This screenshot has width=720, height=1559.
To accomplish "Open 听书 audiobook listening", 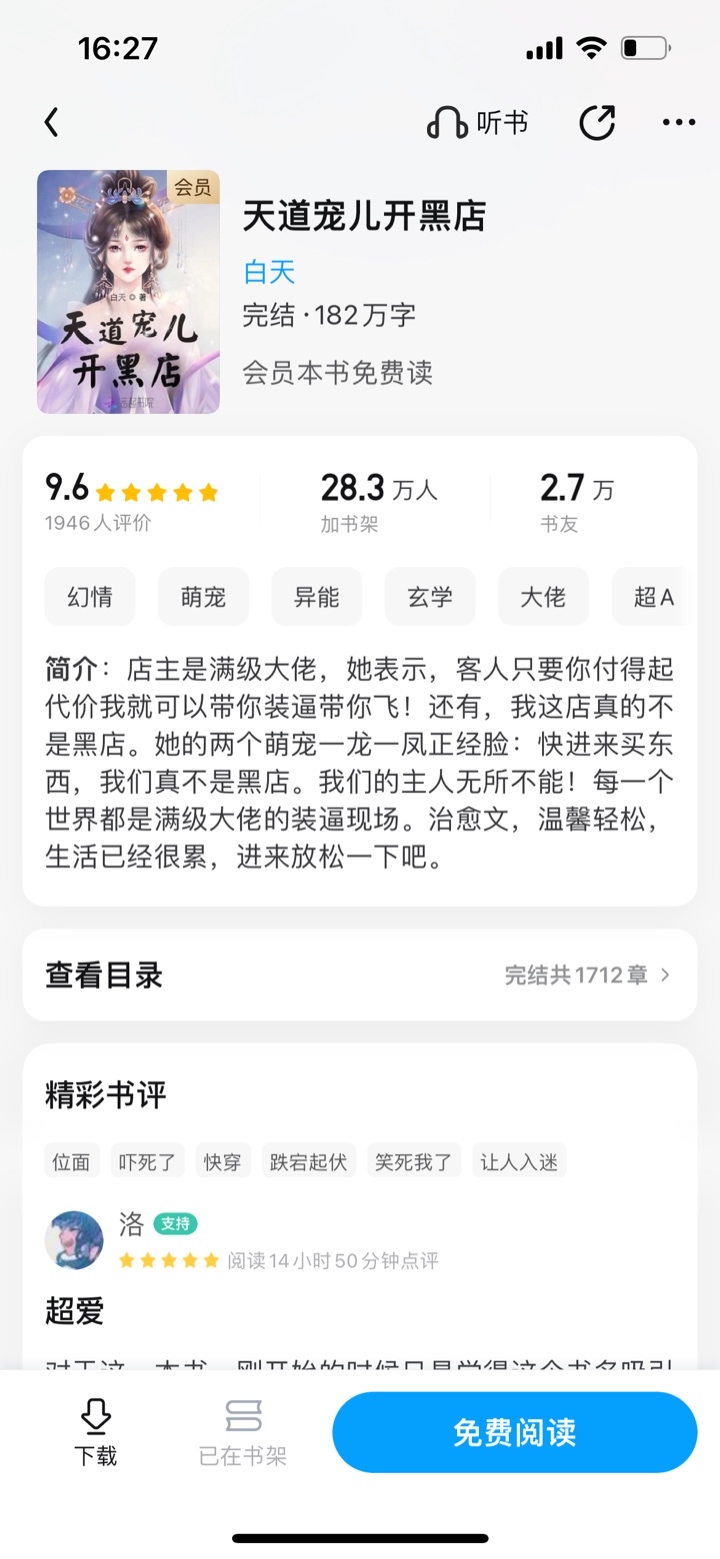I will [477, 123].
